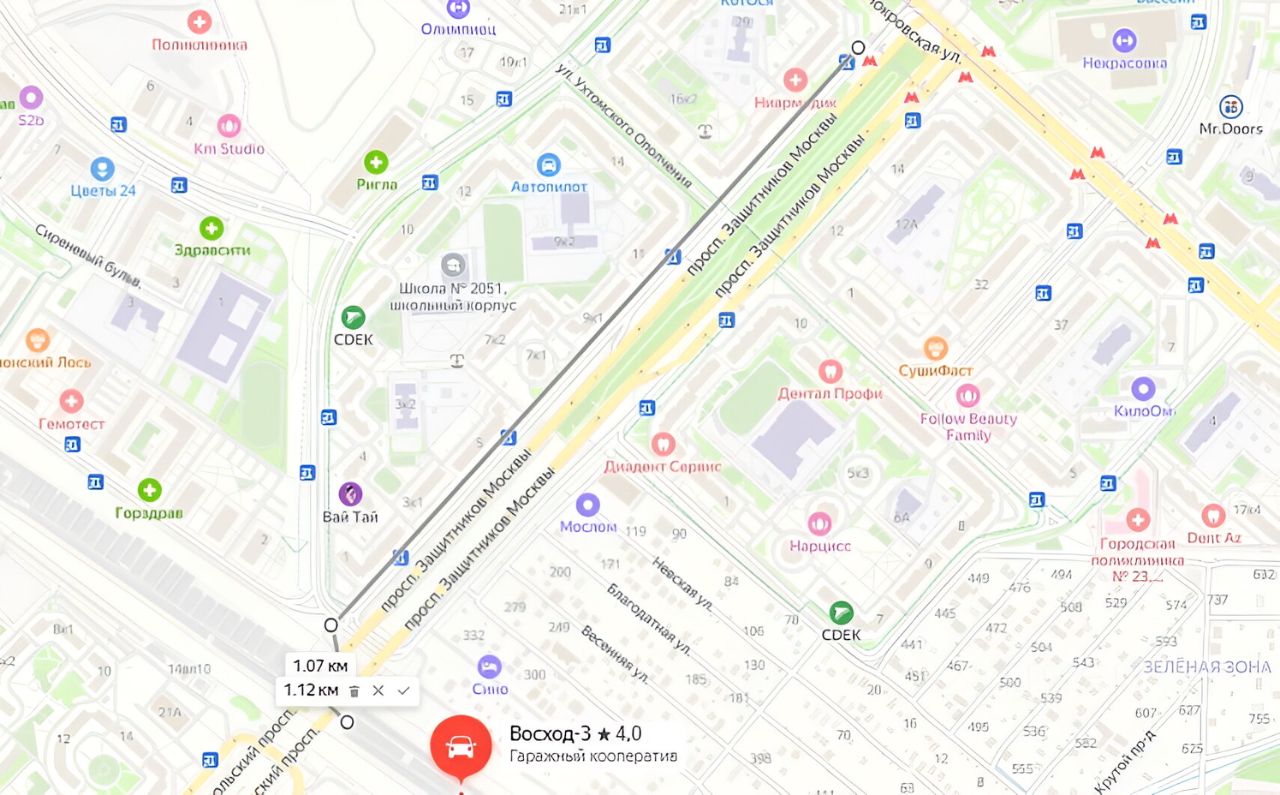1280x795 pixels.
Task: Delete the ruler measurement with trash icon
Action: pyautogui.click(x=354, y=690)
